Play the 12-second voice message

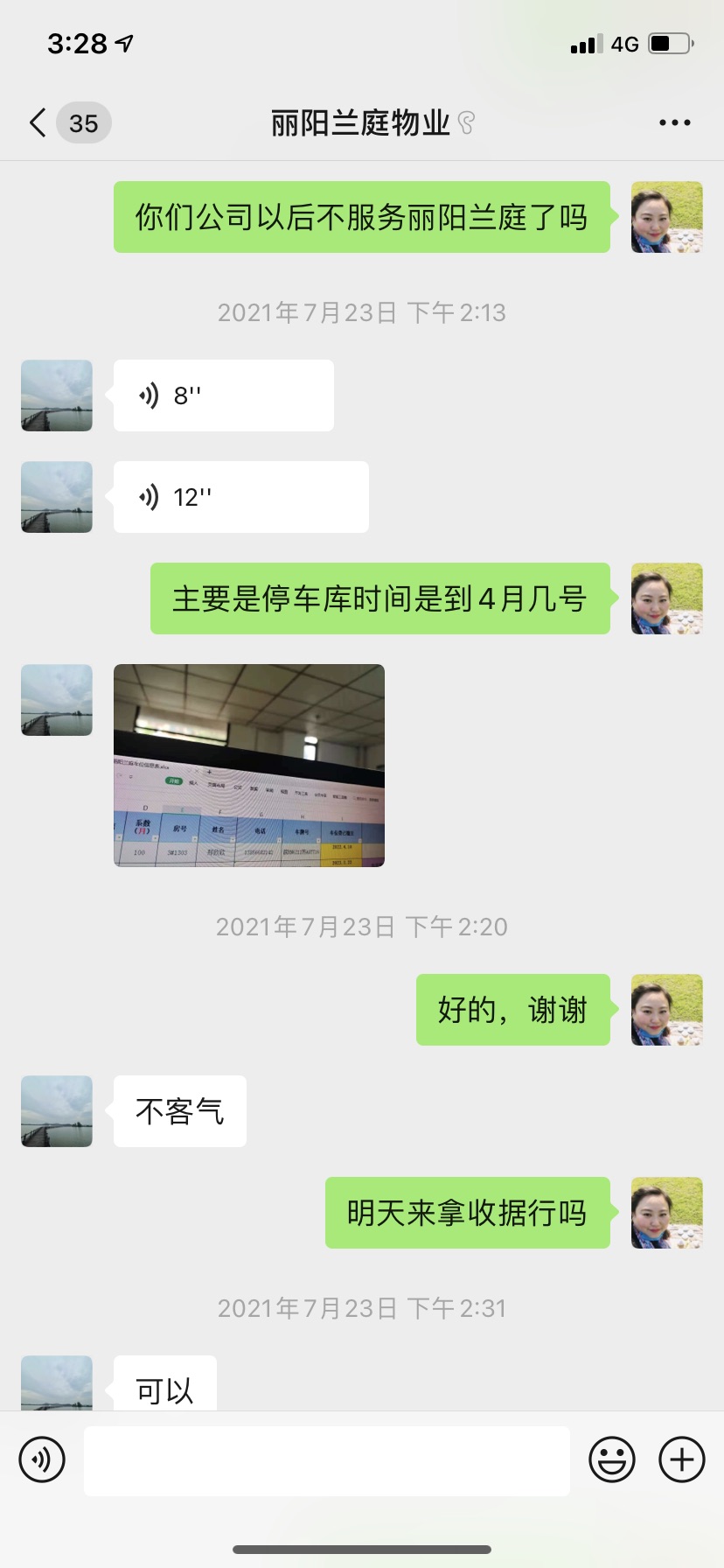[240, 497]
